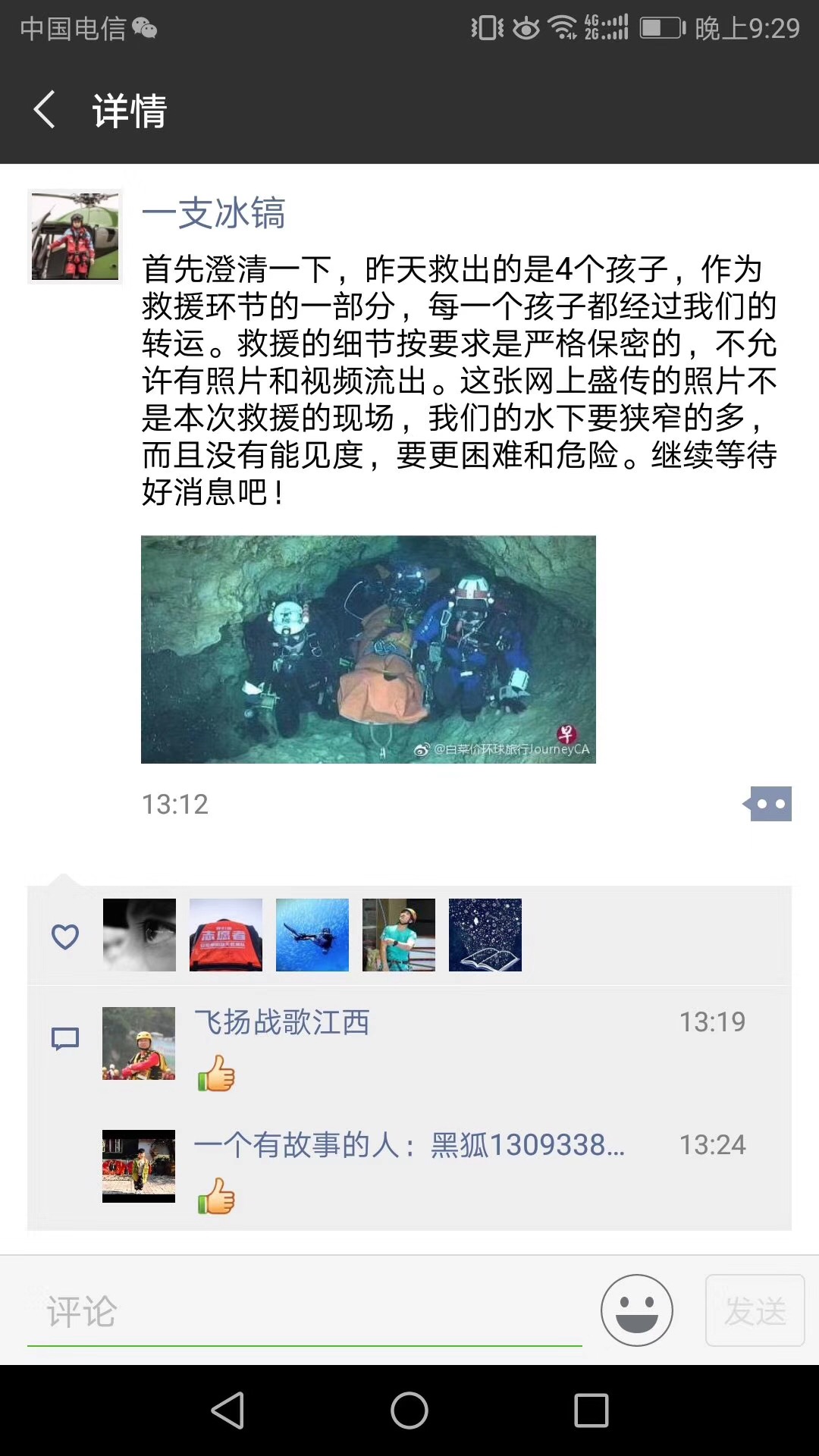Open 一支冰镐's profile avatar

click(x=74, y=236)
